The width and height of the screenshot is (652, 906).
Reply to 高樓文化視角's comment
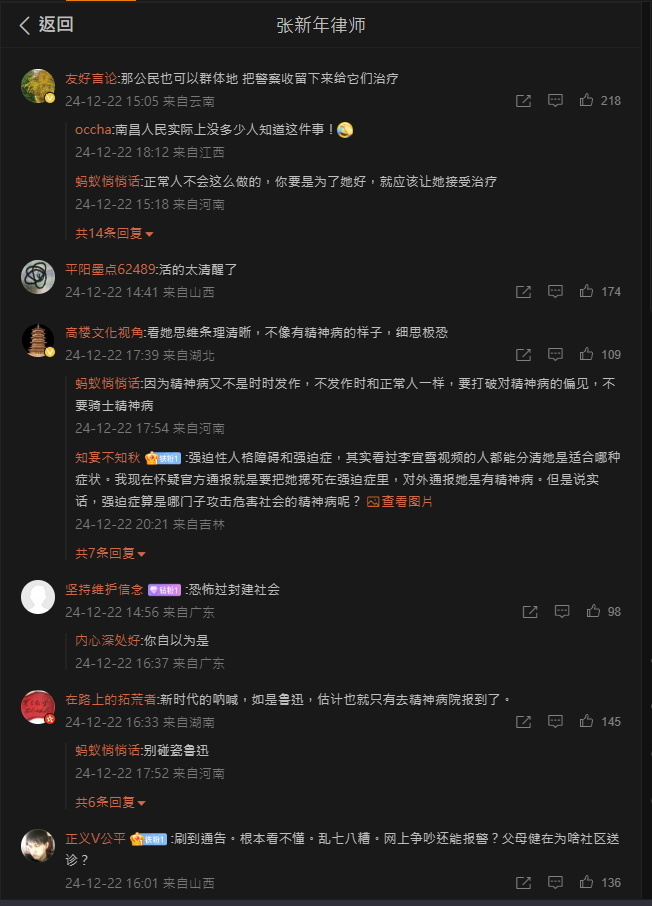555,354
